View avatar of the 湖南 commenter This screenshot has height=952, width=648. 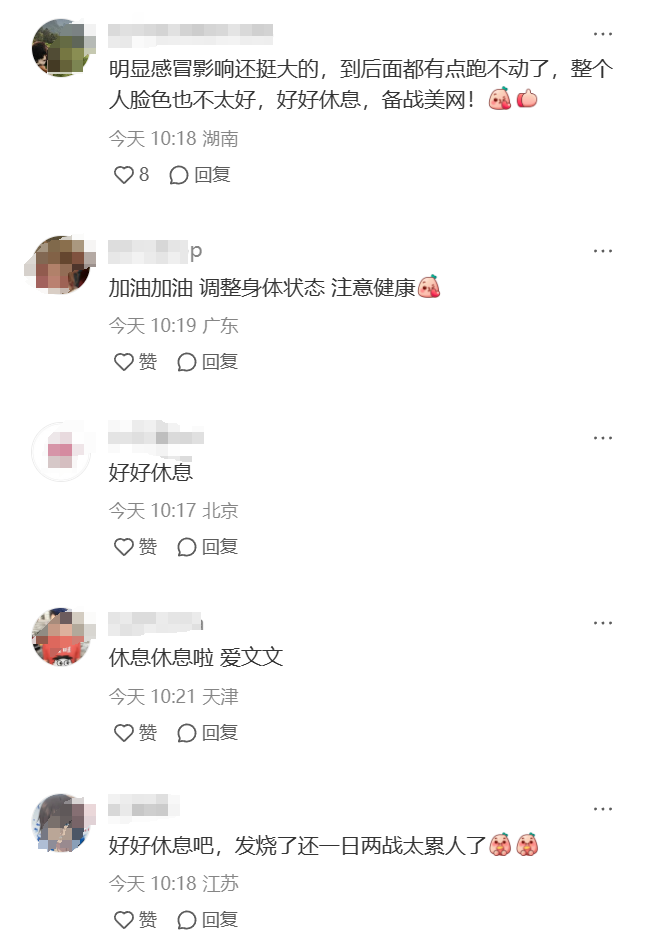click(x=63, y=47)
